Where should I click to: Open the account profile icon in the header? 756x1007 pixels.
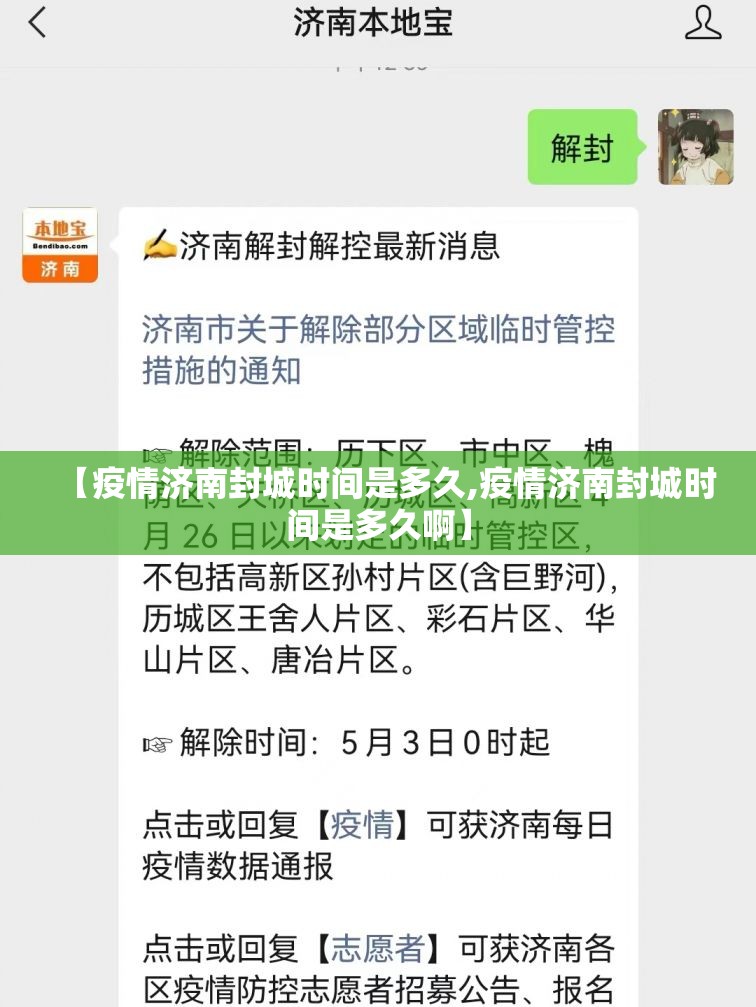(703, 22)
